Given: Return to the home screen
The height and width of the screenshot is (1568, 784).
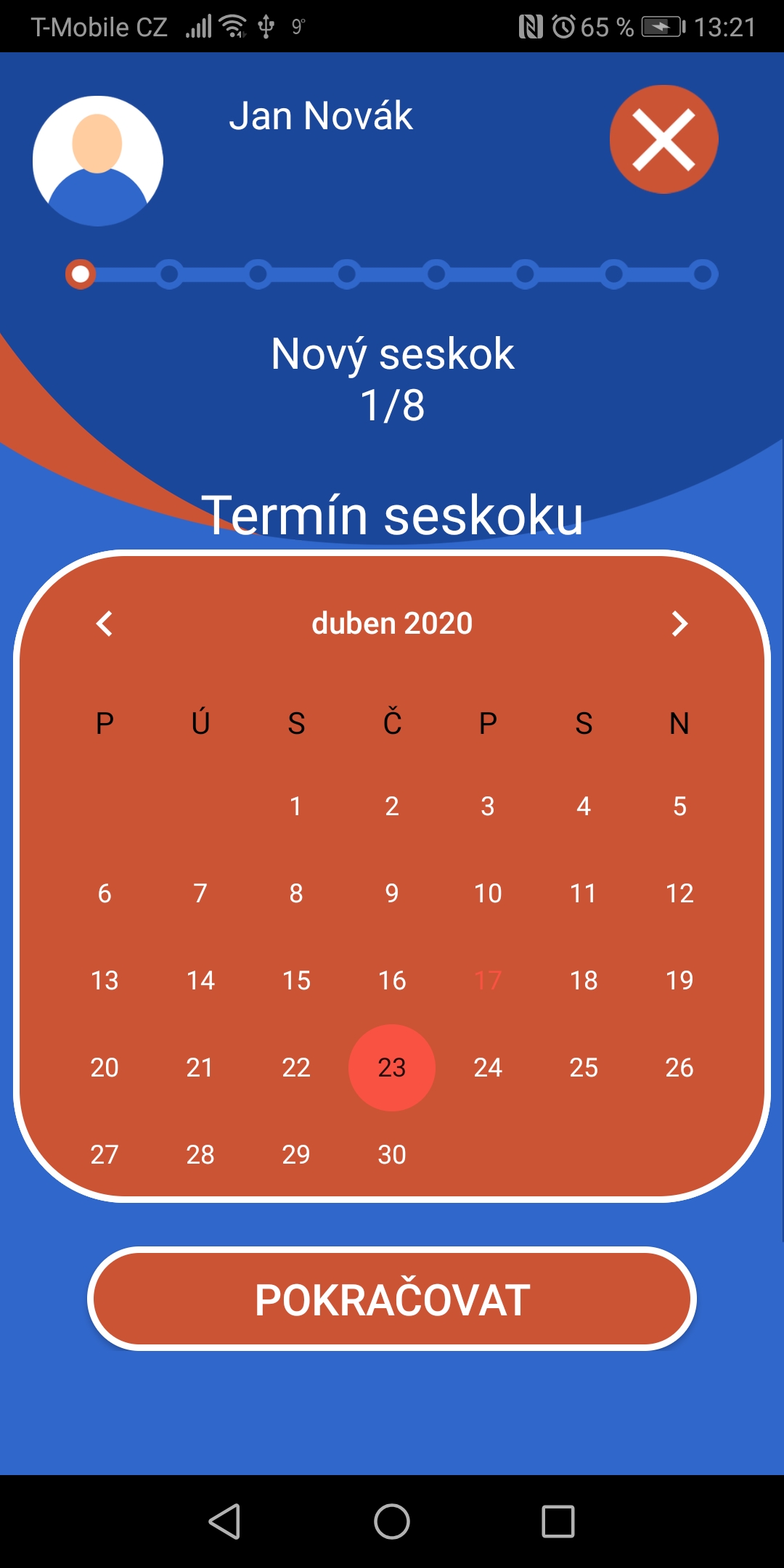Looking at the screenshot, I should coord(392,1522).
